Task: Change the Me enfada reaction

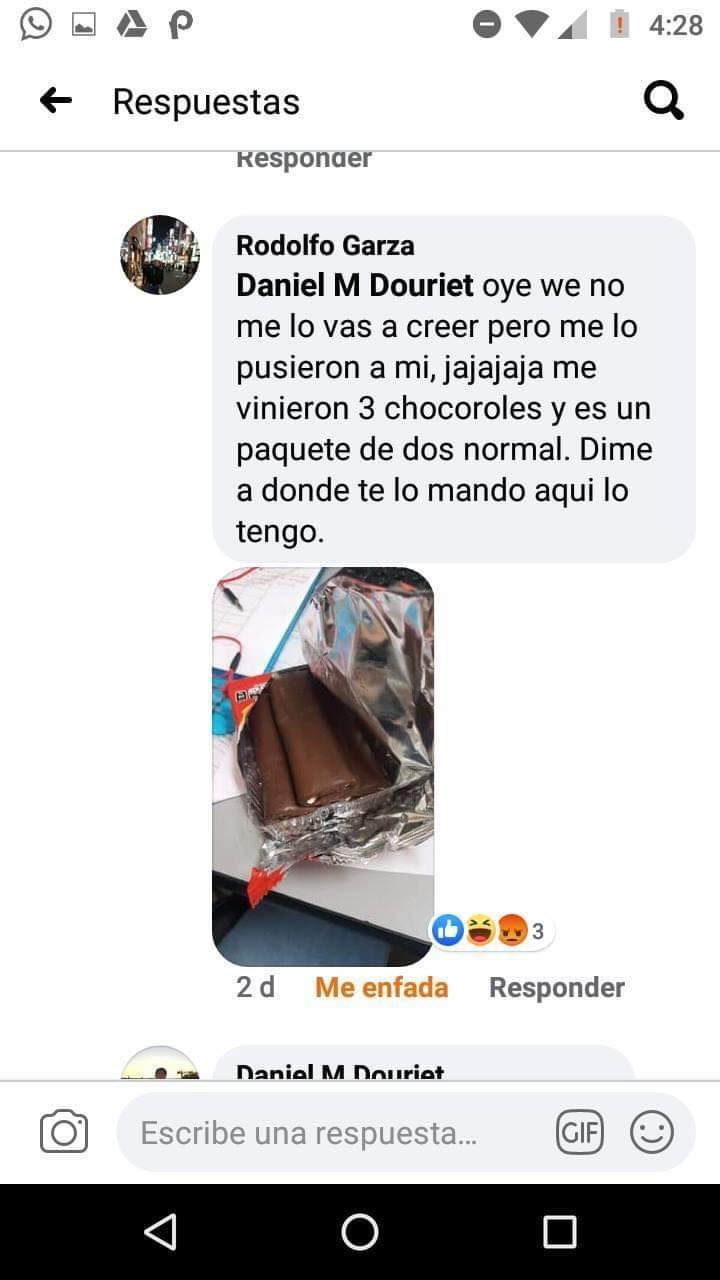Action: (381, 987)
